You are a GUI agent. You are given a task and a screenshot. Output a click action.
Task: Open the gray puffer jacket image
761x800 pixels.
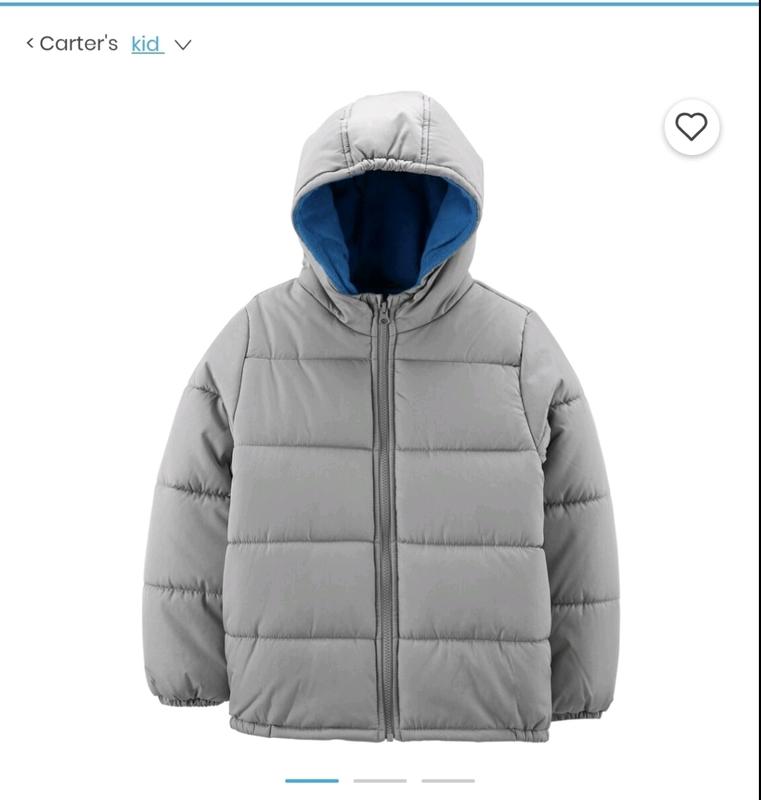pos(380,420)
